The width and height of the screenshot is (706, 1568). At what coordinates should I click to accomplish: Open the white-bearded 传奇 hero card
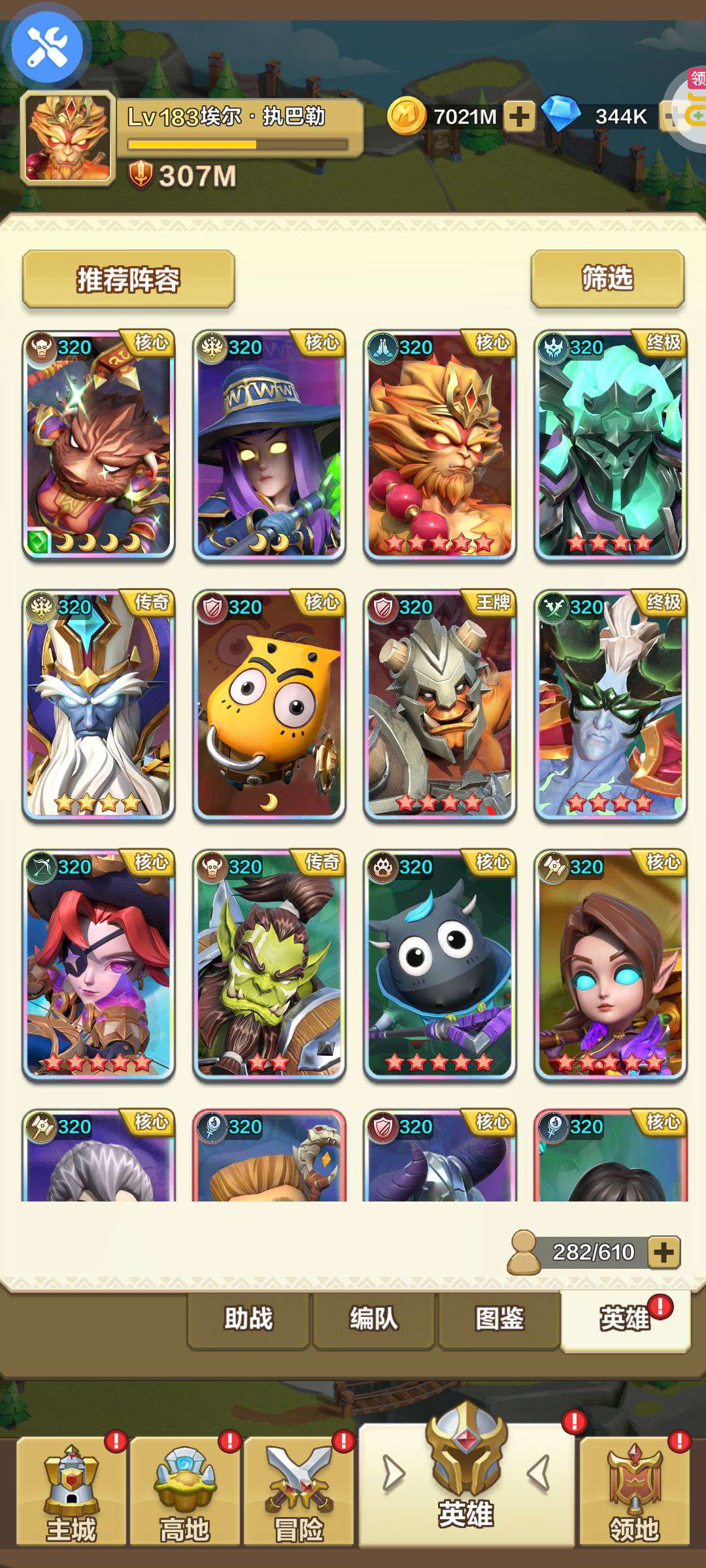tap(98, 706)
